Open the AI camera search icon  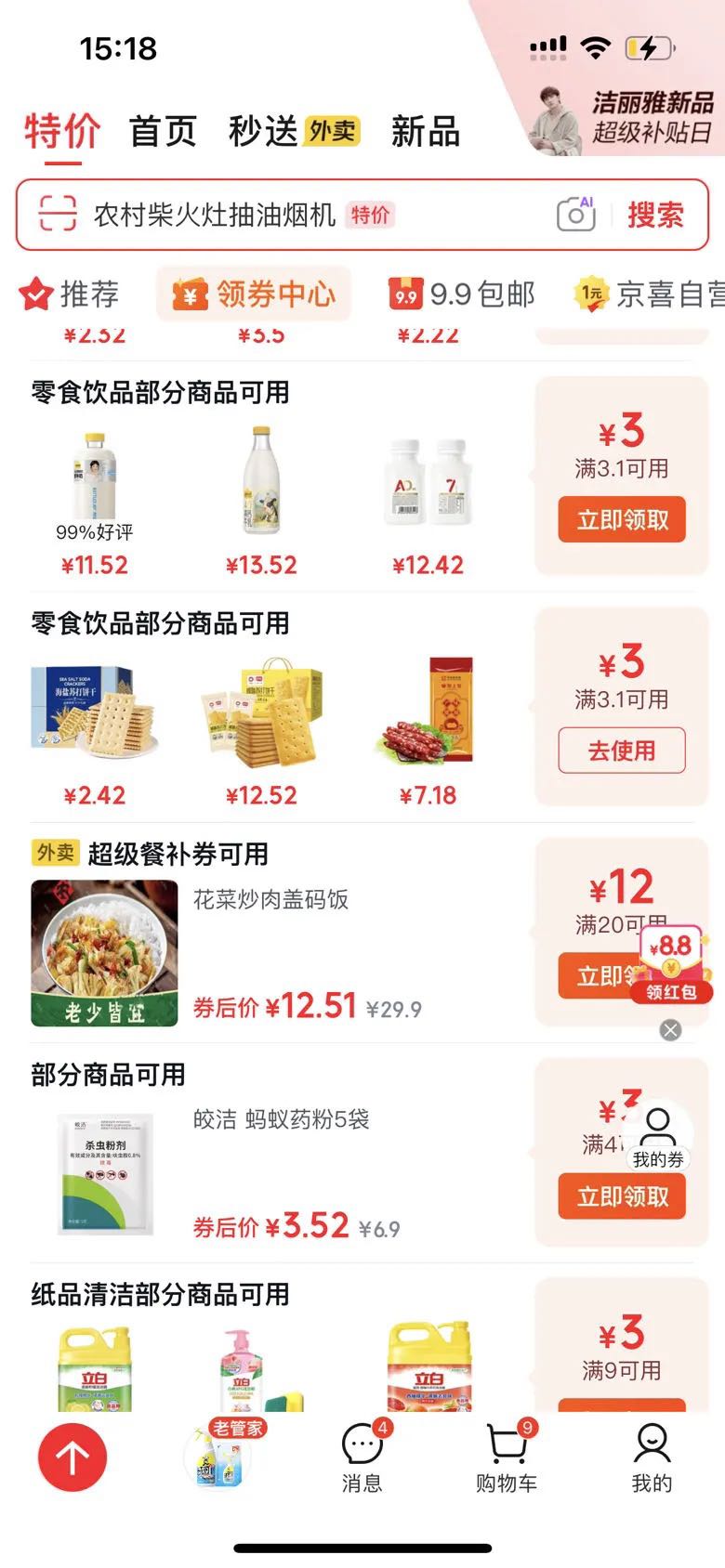(575, 215)
